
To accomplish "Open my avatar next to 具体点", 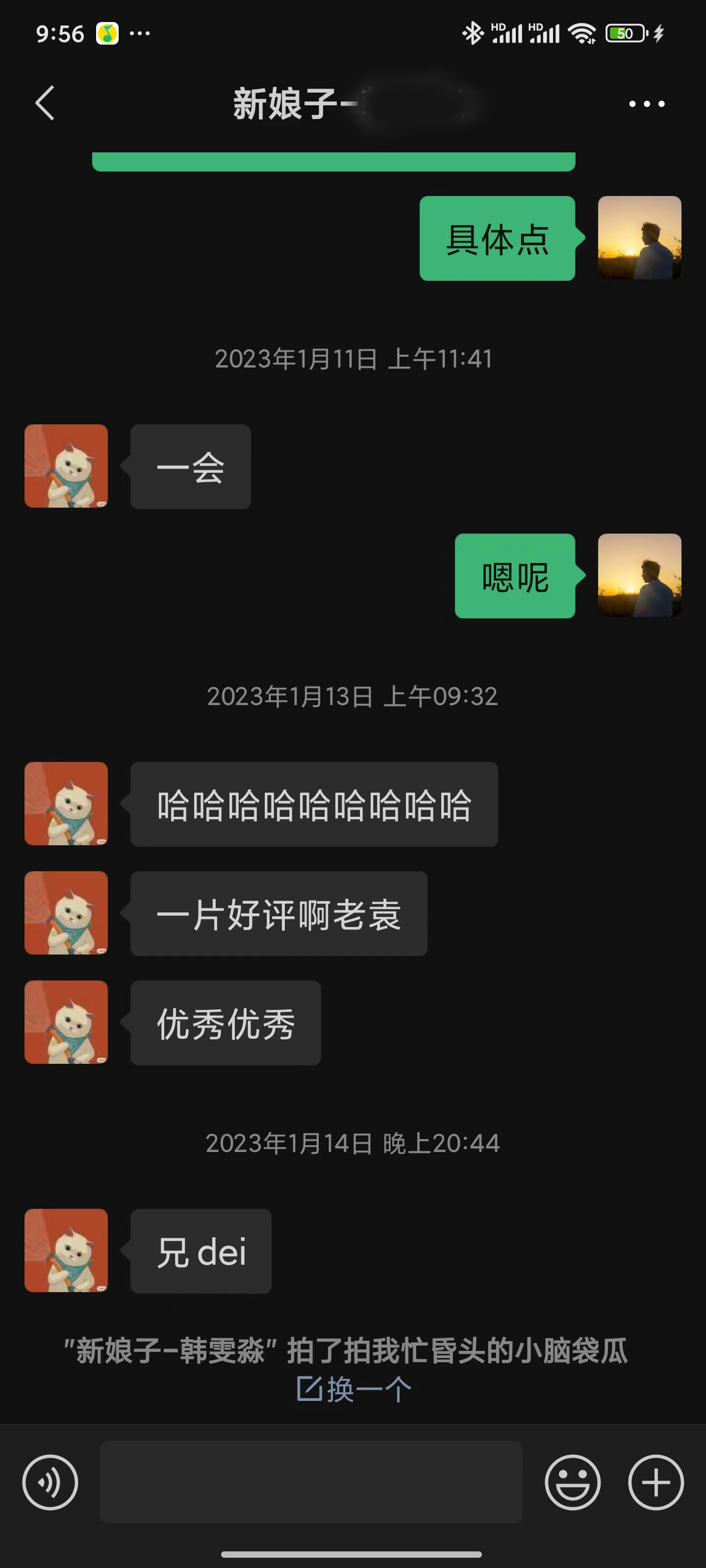I will (x=640, y=238).
